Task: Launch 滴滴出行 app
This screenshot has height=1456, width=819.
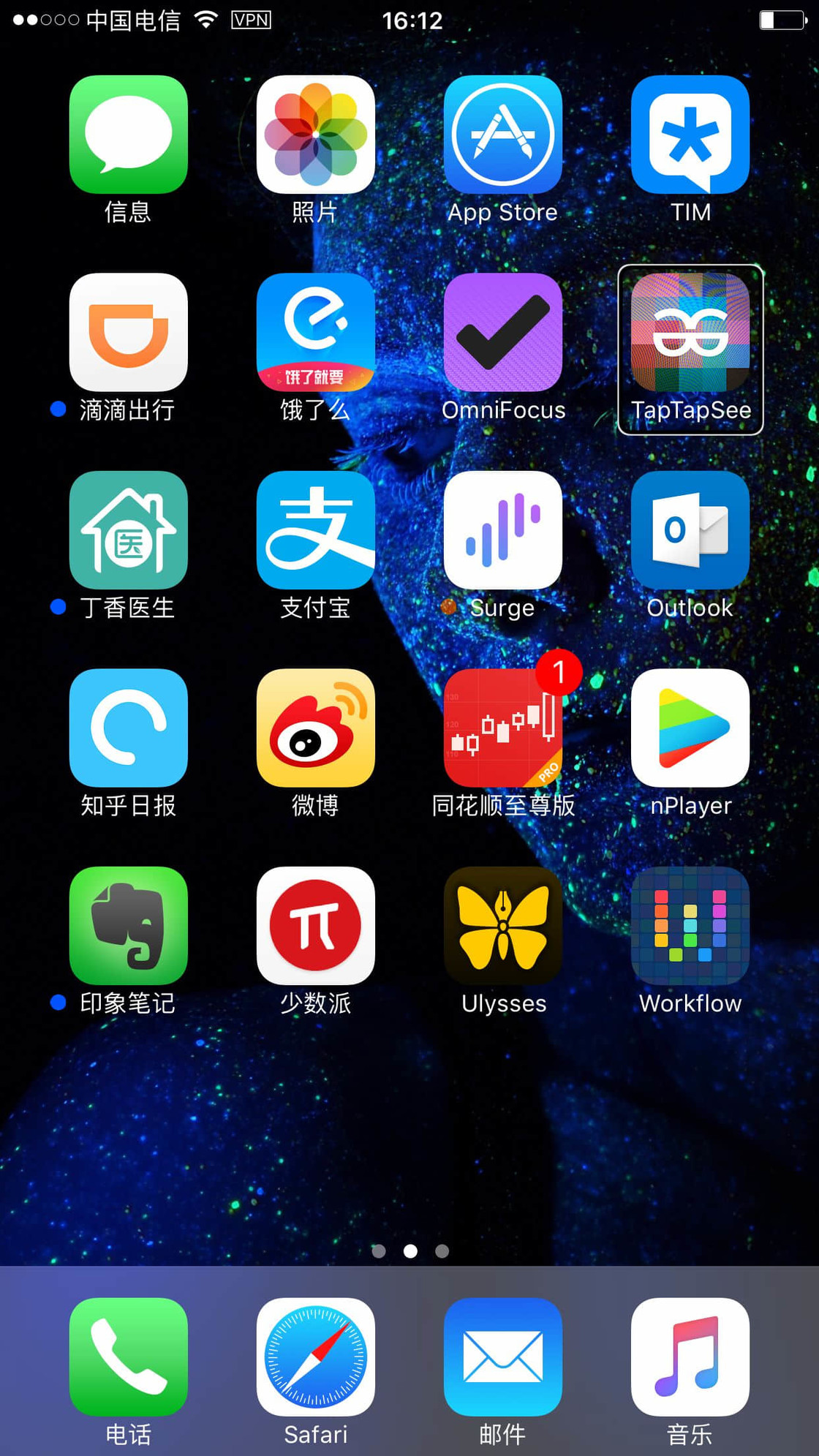Action: click(128, 333)
